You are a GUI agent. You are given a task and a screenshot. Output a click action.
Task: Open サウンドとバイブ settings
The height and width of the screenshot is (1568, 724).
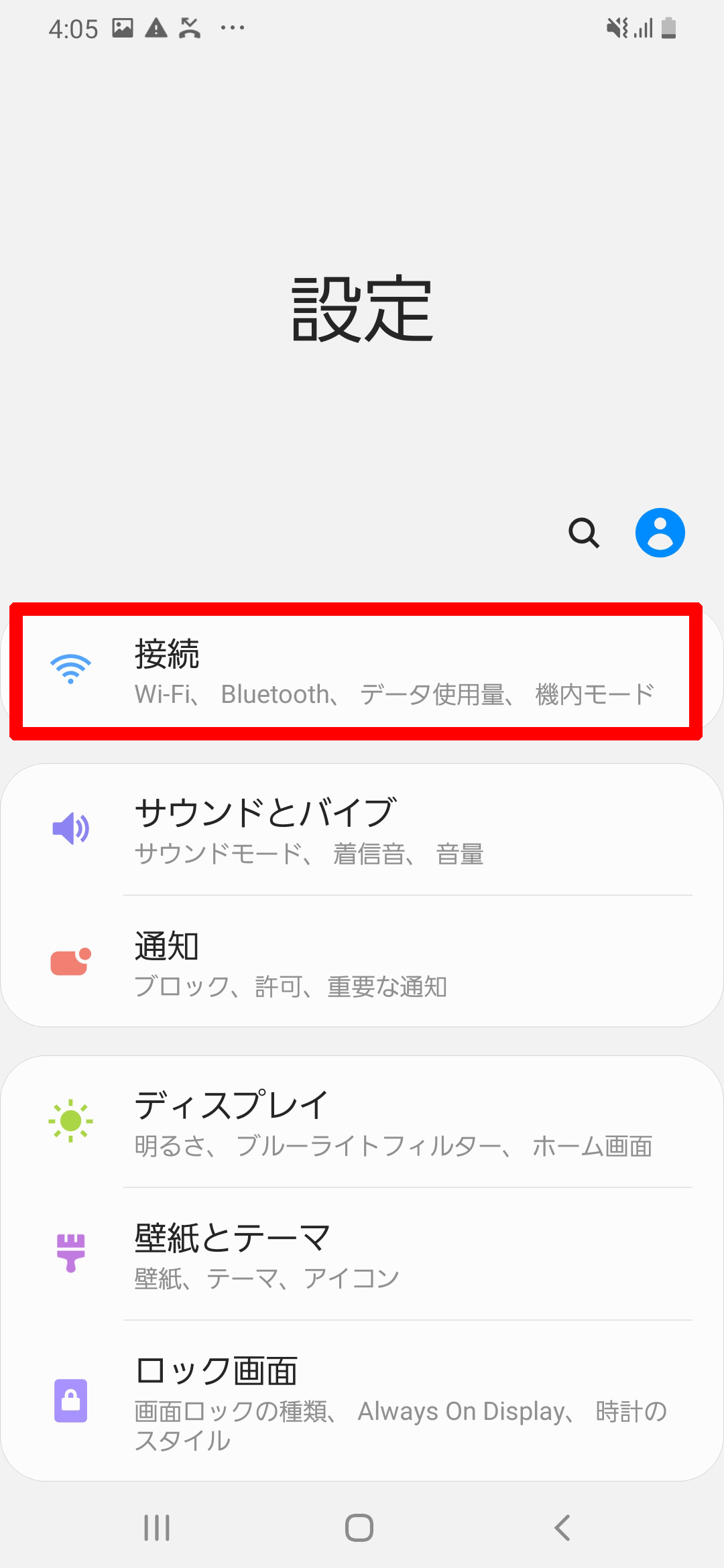(x=362, y=830)
